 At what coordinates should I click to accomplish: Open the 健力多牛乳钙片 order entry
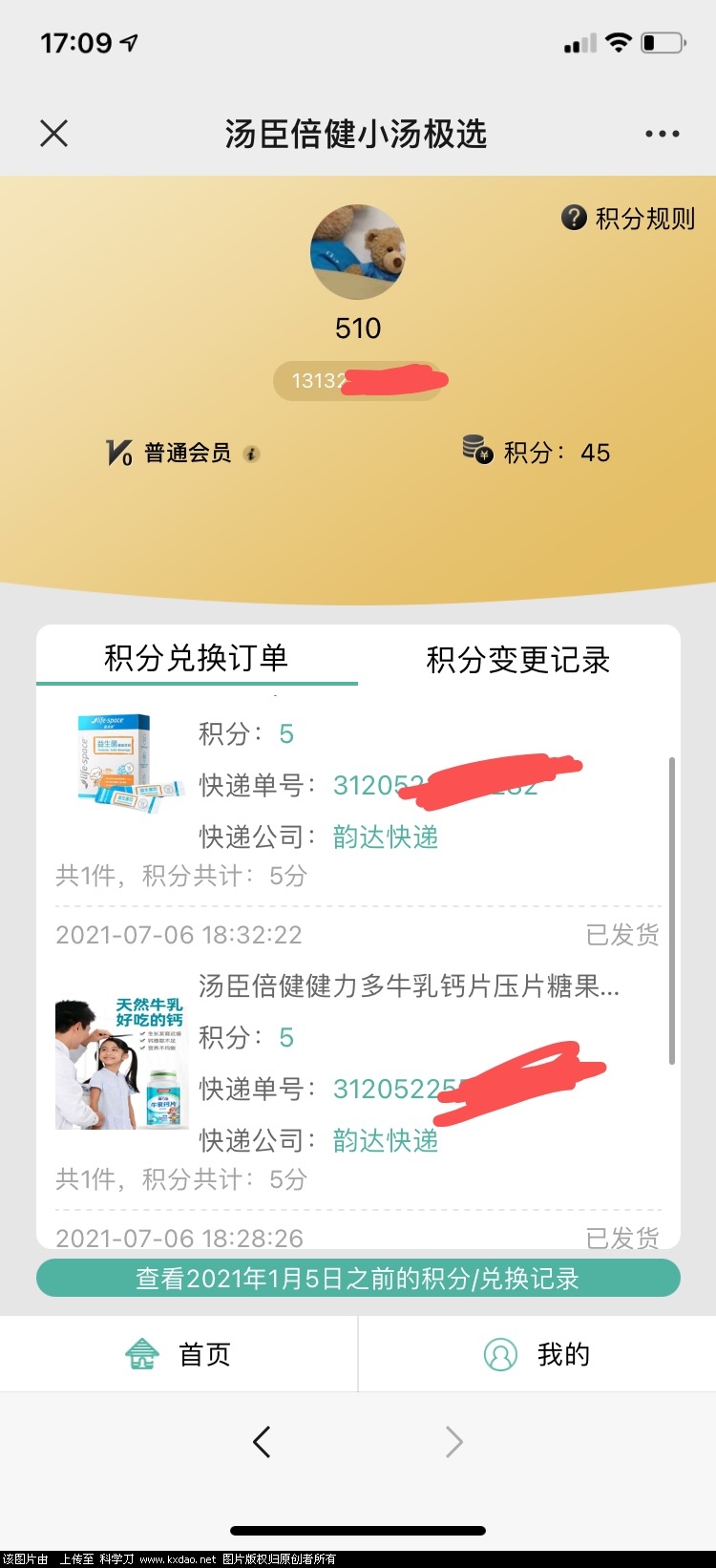pyautogui.click(x=409, y=986)
